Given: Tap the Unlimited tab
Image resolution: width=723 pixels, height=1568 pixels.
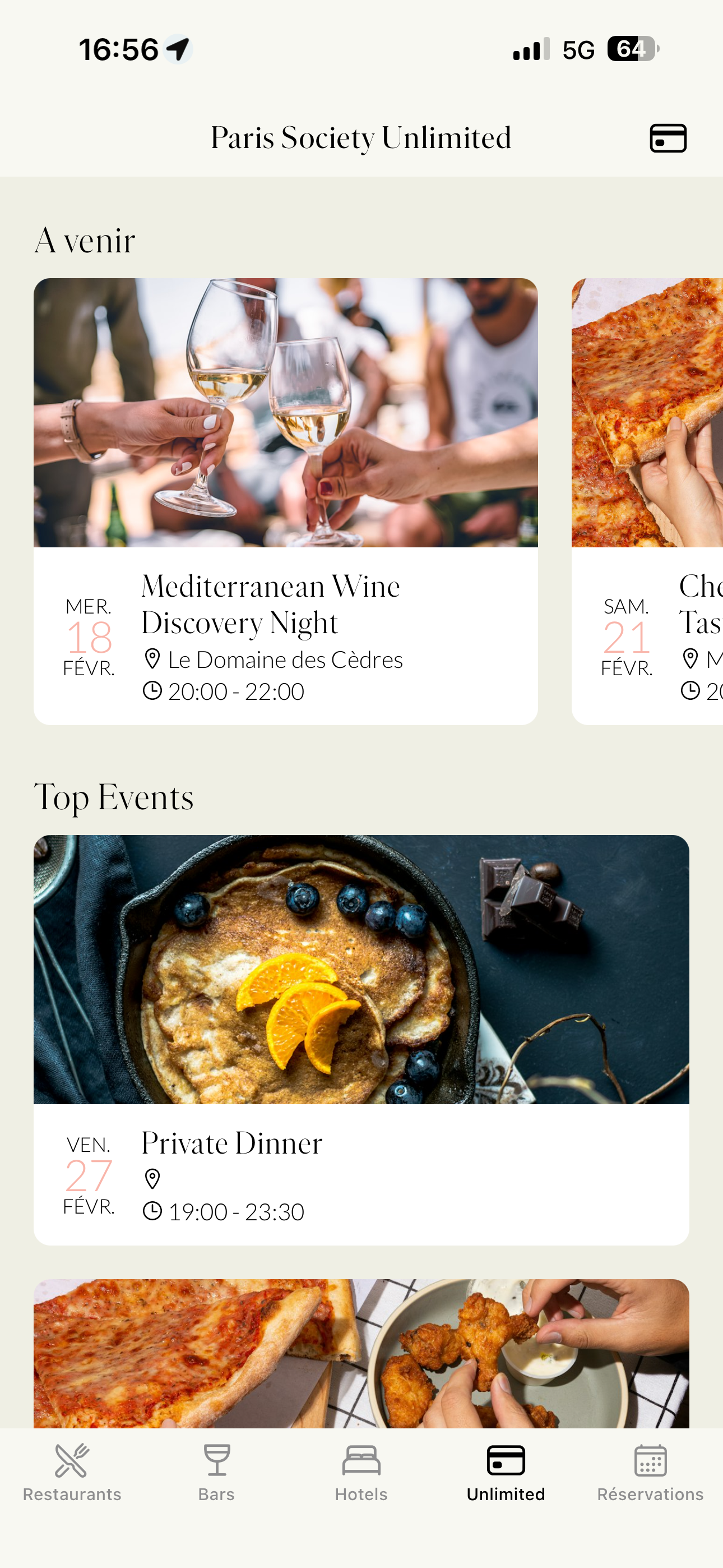Looking at the screenshot, I should (506, 1472).
